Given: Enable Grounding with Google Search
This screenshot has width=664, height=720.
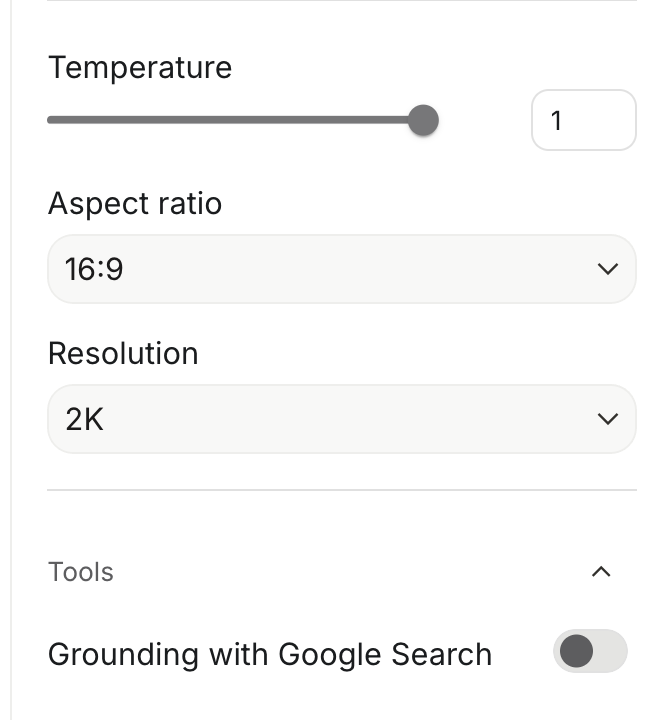Looking at the screenshot, I should (589, 652).
